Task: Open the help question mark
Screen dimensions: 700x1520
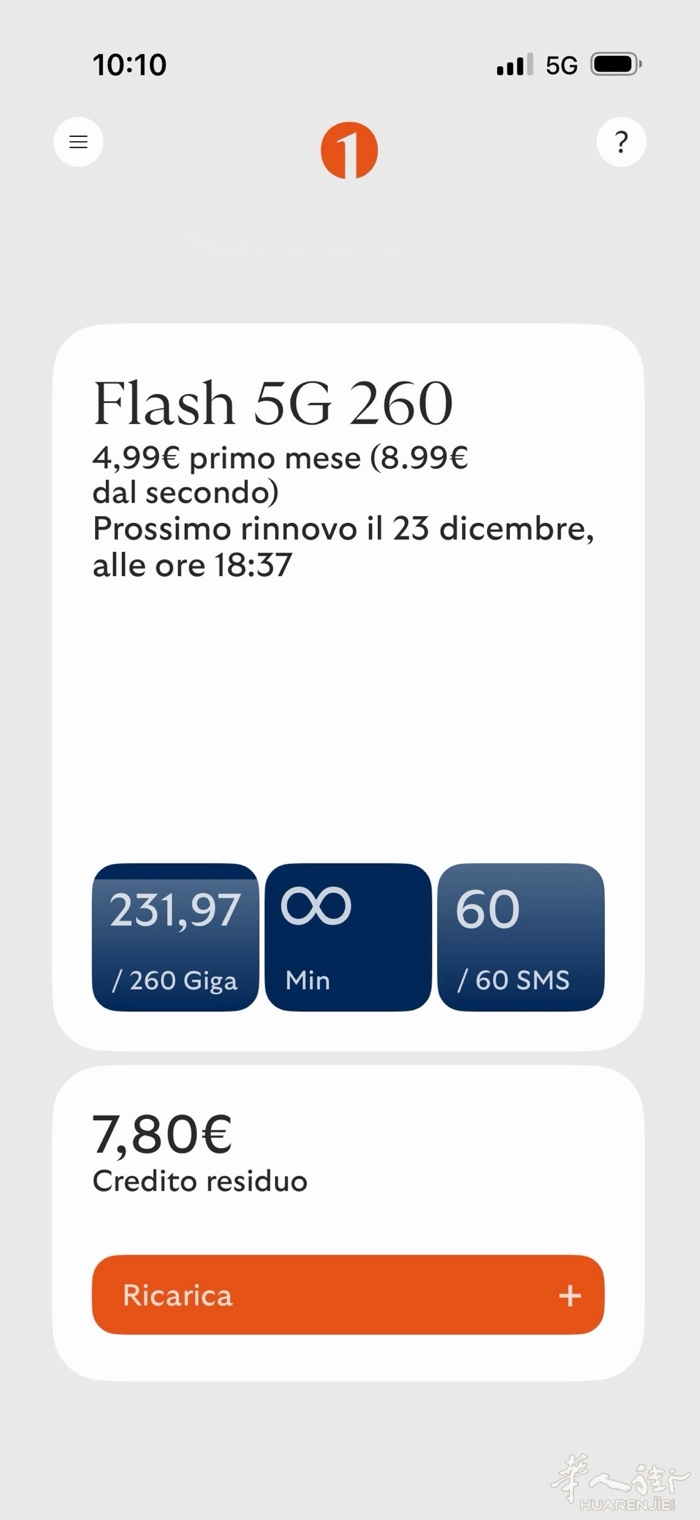Action: 621,142
